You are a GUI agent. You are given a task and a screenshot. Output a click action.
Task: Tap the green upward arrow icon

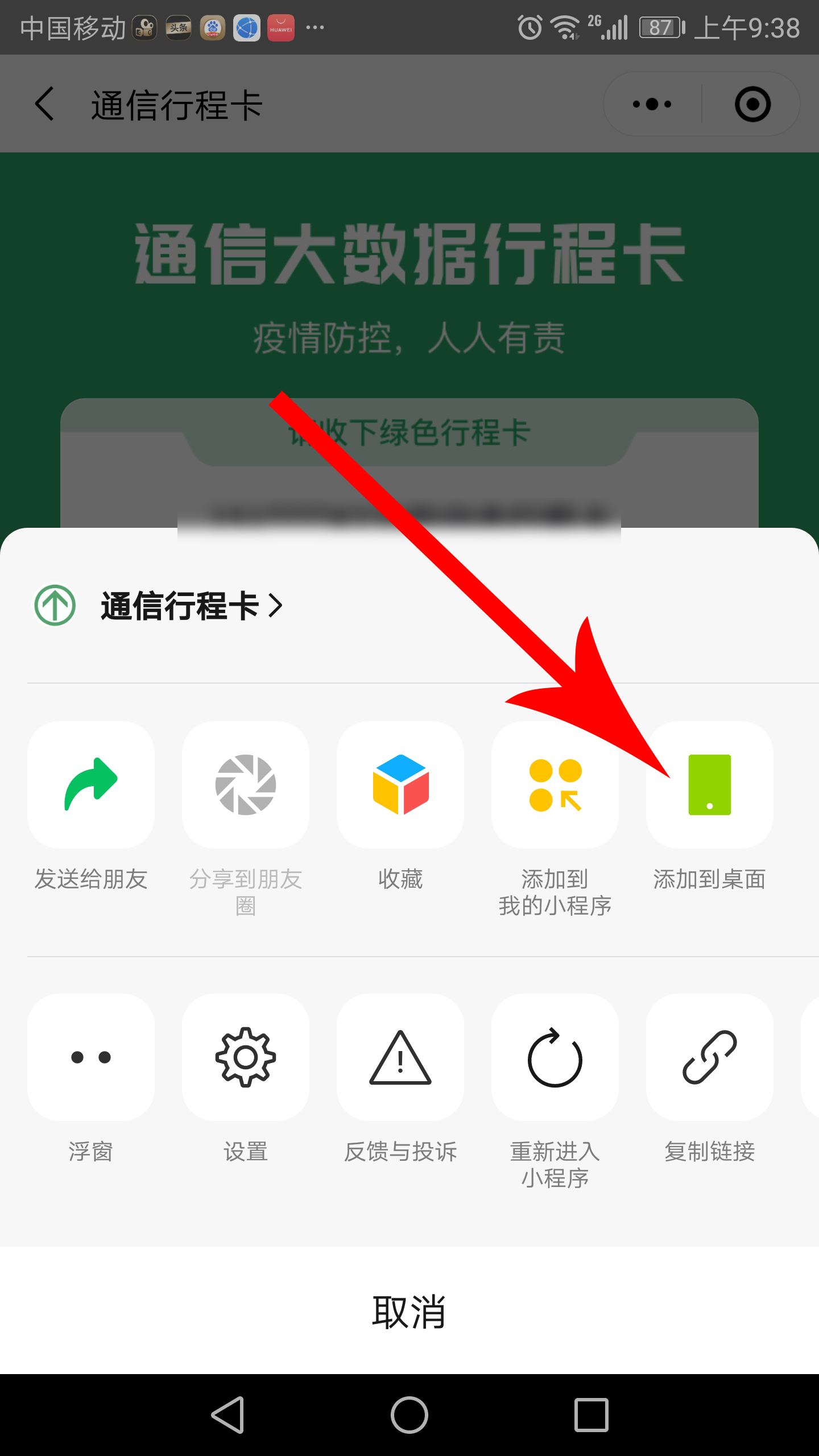pos(55,606)
